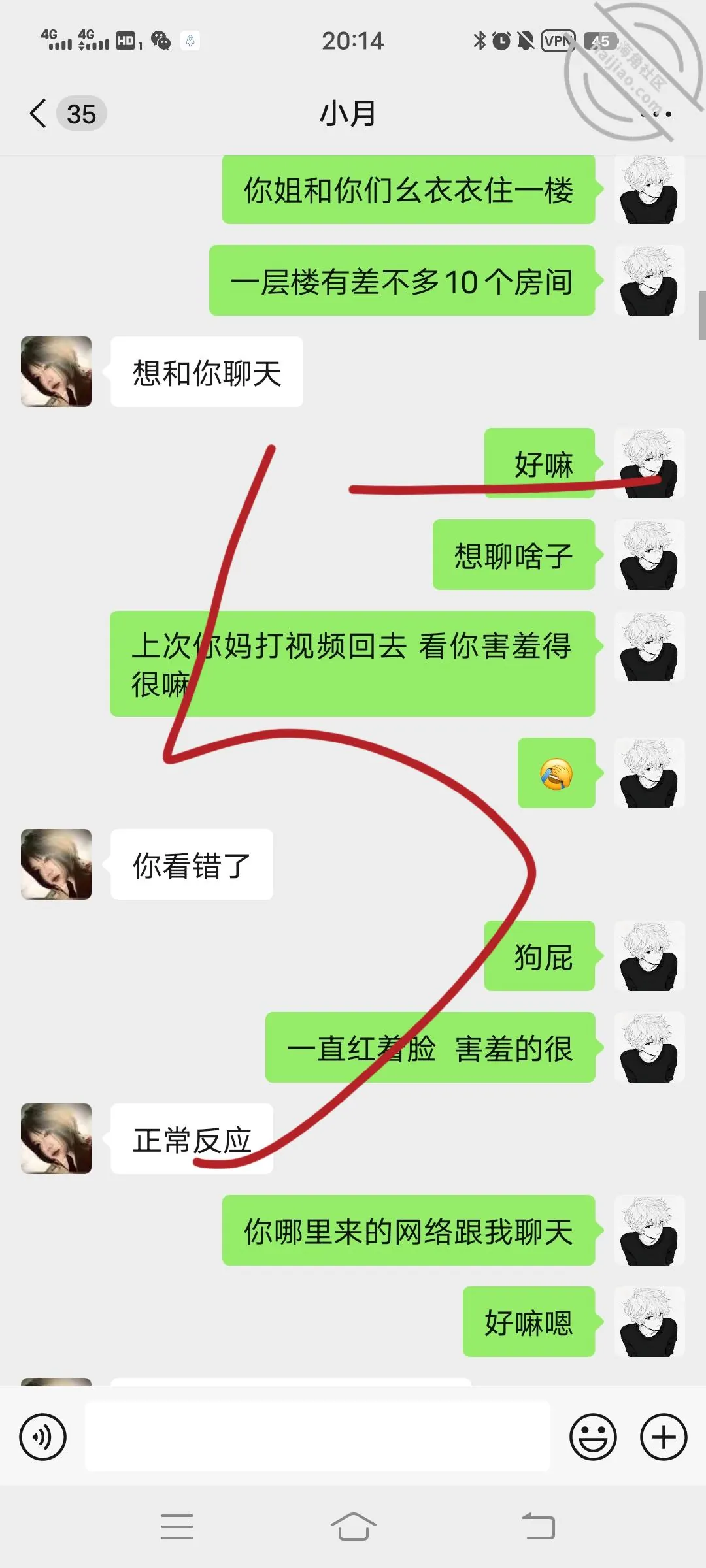706x1568 pixels.
Task: Tap the system home button
Action: pos(353,1527)
